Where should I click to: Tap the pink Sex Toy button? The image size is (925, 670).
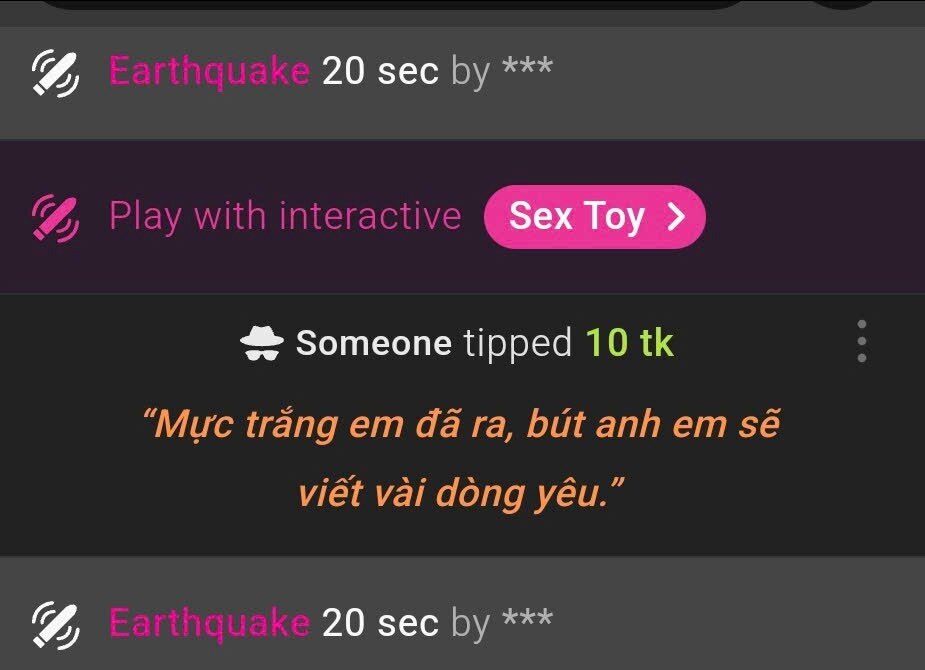(x=594, y=217)
